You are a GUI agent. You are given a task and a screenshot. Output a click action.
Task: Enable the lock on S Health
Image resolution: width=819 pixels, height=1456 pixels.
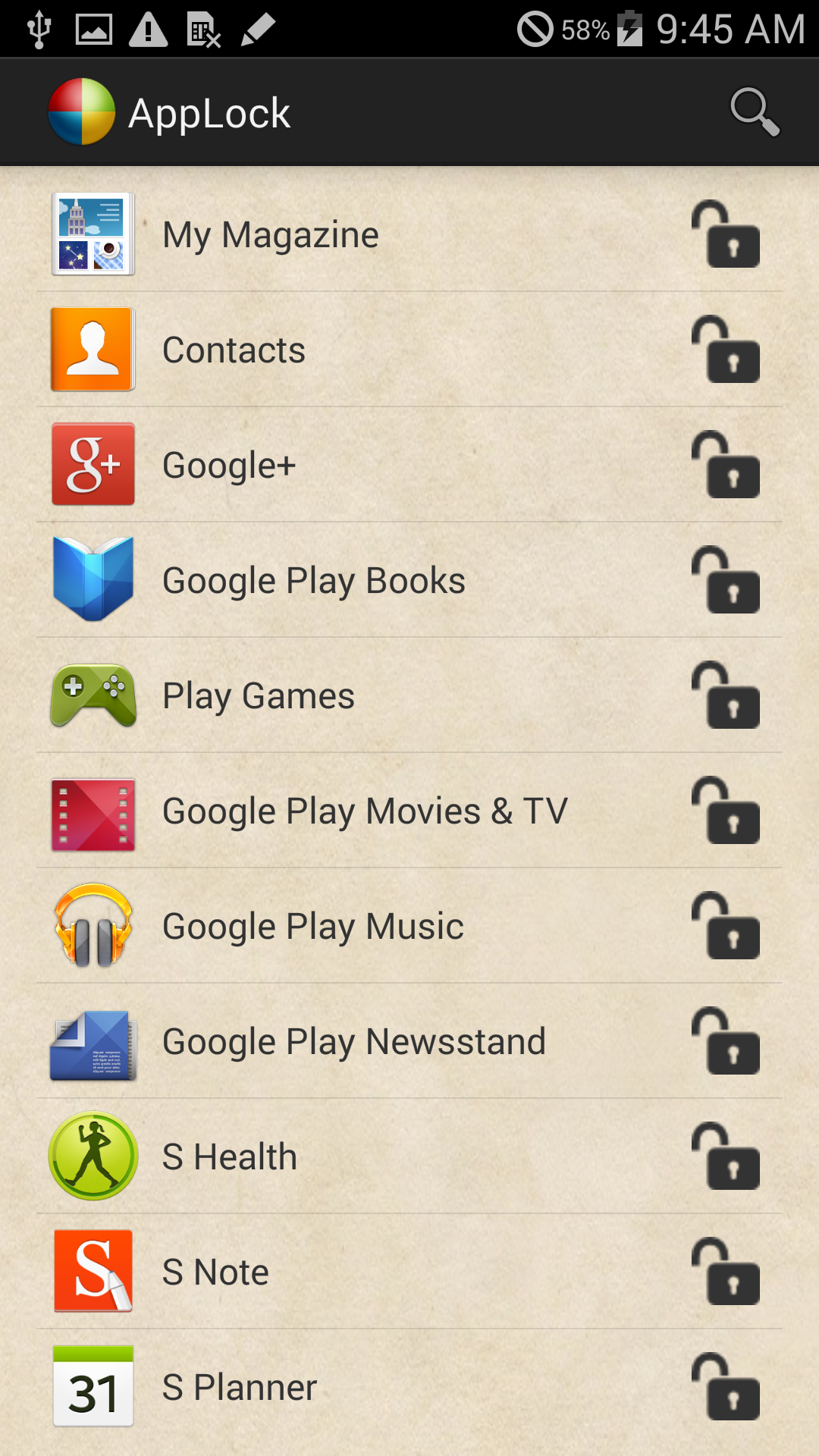(x=728, y=1156)
